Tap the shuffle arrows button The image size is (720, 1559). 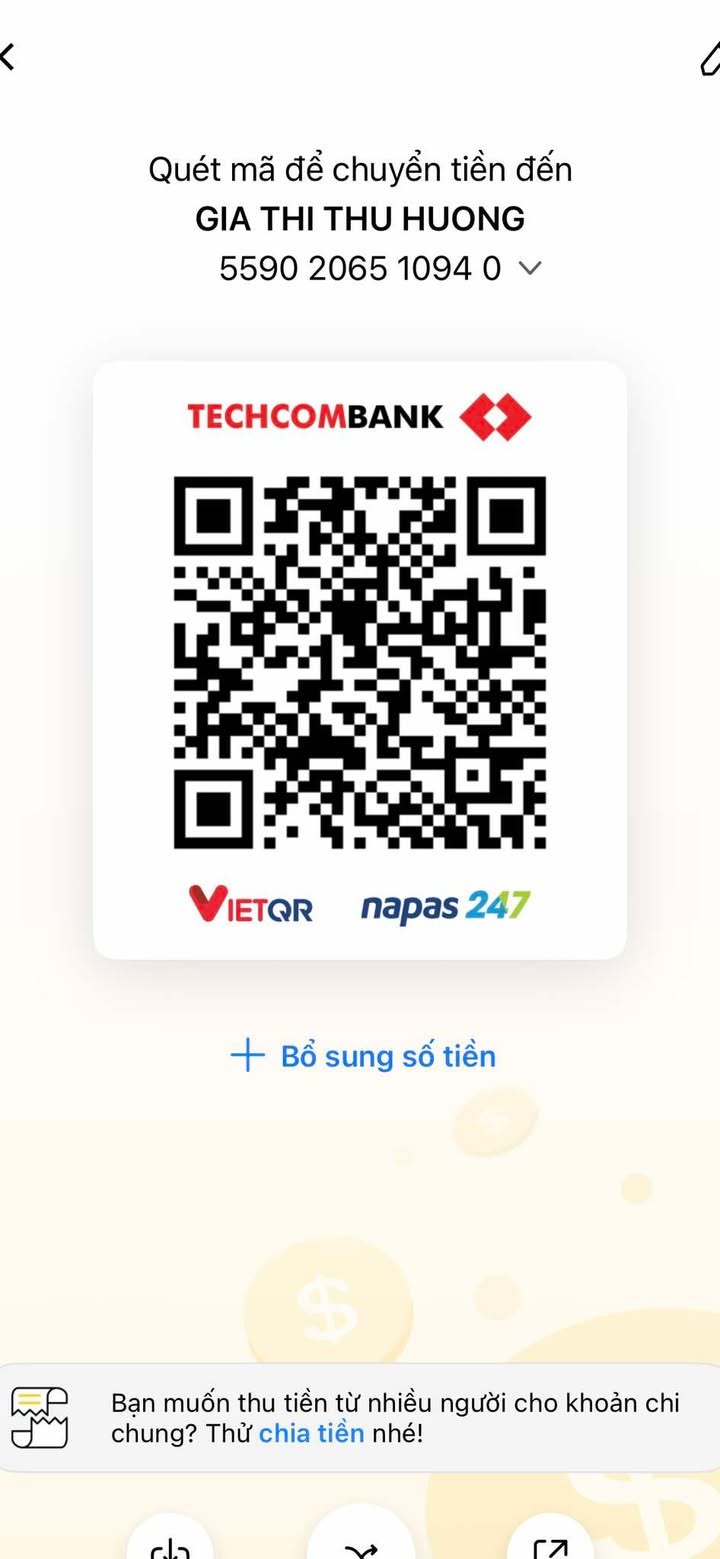360,1544
